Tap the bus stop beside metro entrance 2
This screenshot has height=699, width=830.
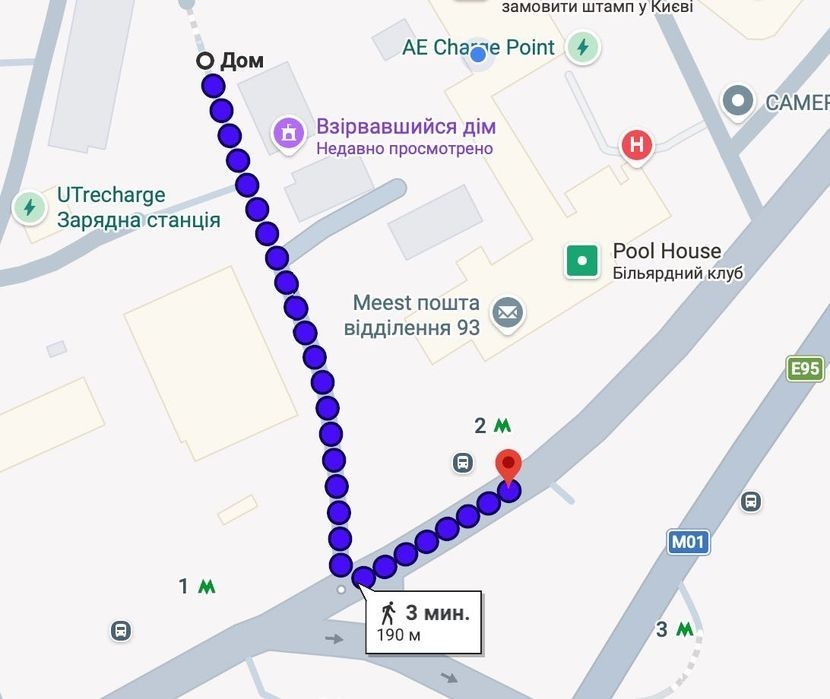pyautogui.click(x=463, y=464)
